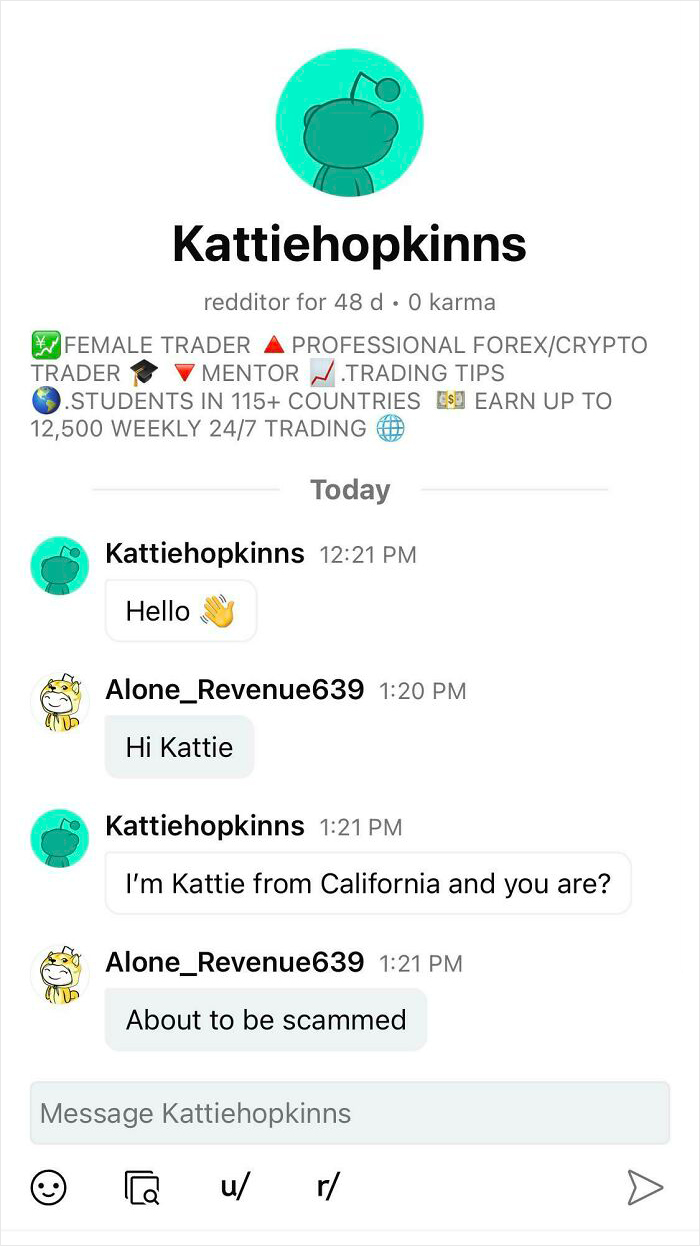Viewport: 700px width, 1246px height.
Task: Open the emoji picker
Action: (x=49, y=1187)
